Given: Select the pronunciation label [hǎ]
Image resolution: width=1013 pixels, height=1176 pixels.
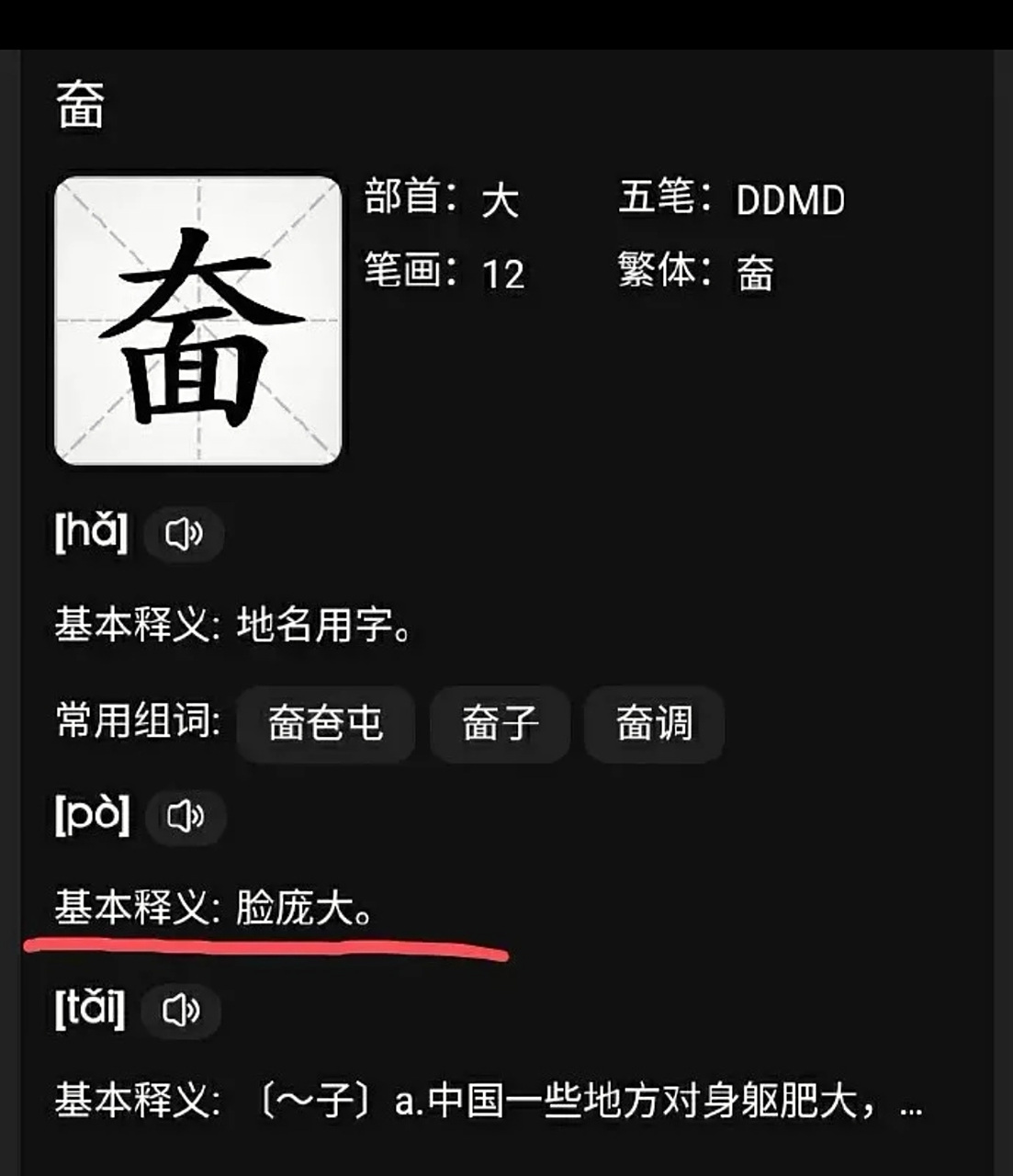Looking at the screenshot, I should pos(90,531).
